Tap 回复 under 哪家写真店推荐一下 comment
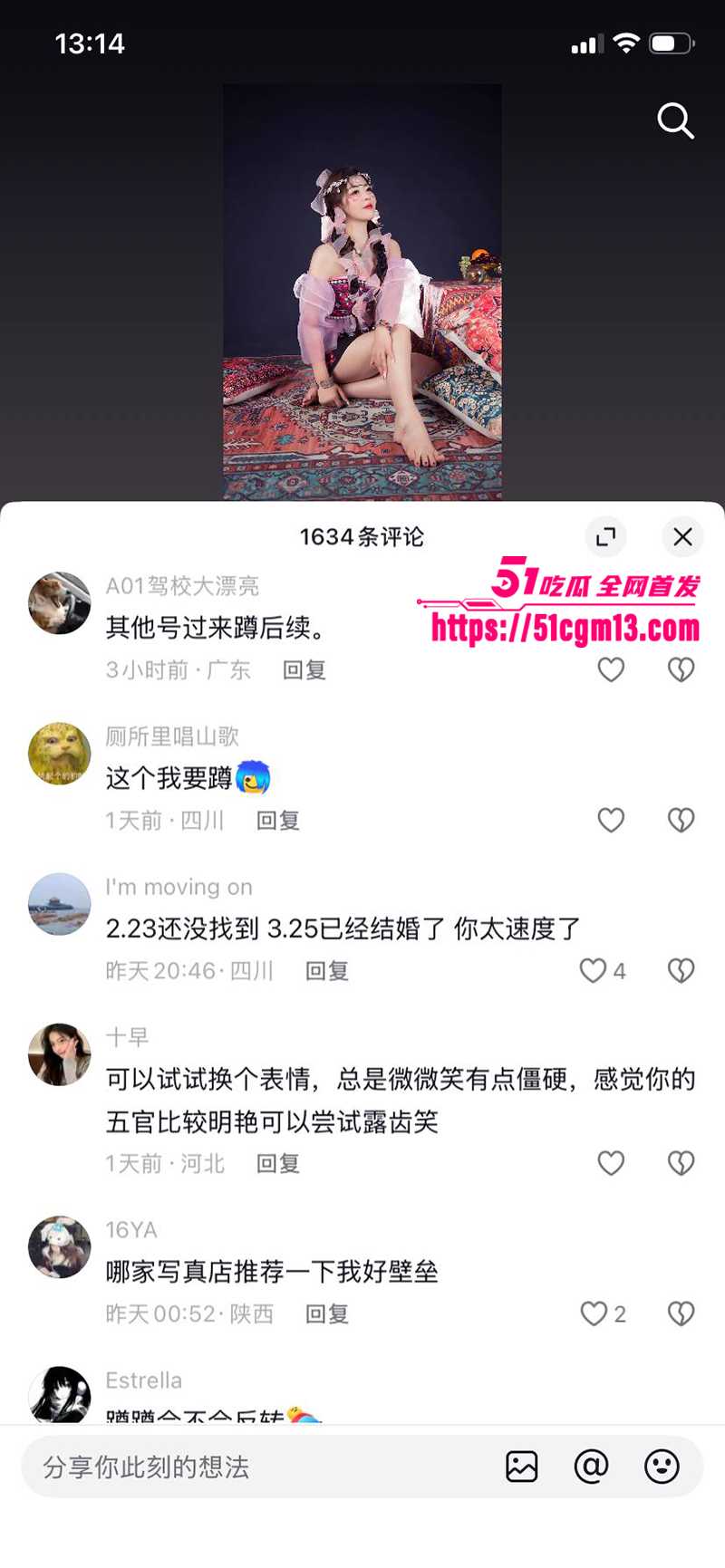Screen dimensions: 725x1568 pos(326,1313)
